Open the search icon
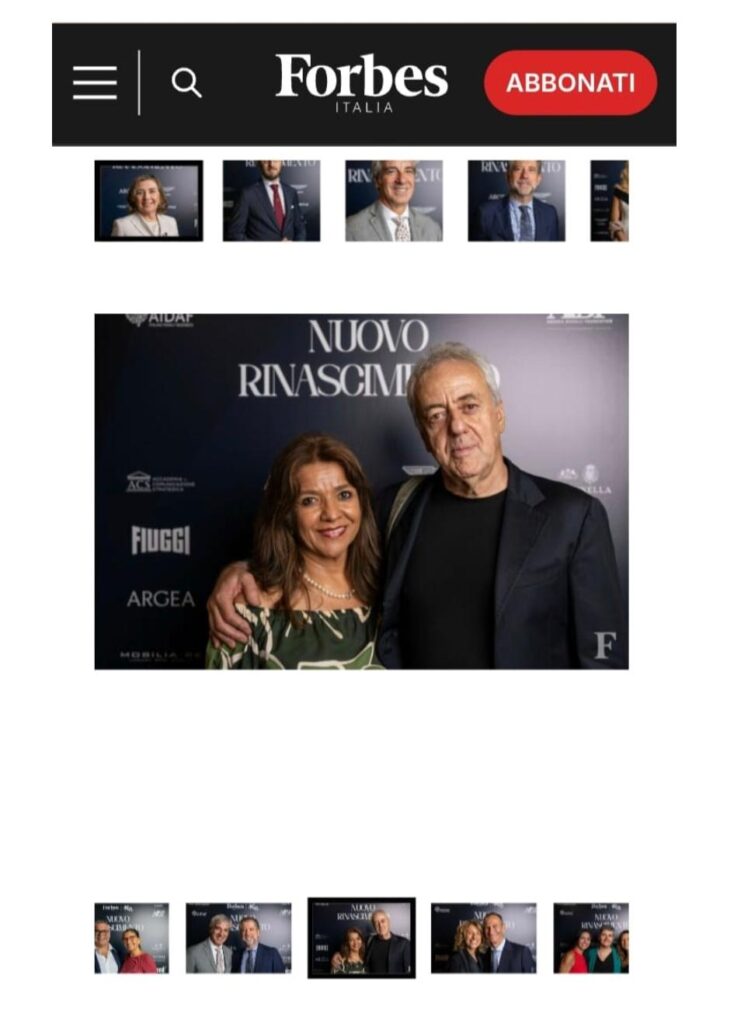 click(186, 83)
